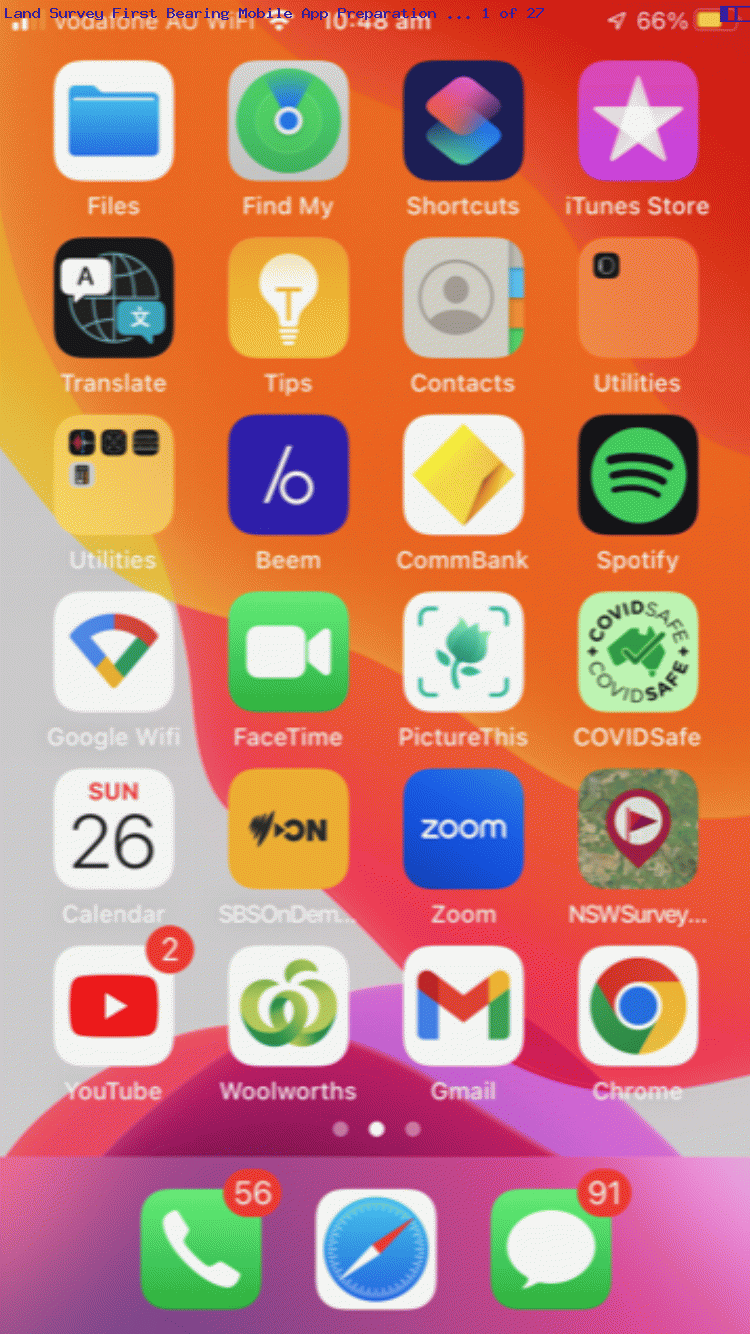This screenshot has width=750, height=1334.
Task: Launch Find My
Action: (x=288, y=120)
